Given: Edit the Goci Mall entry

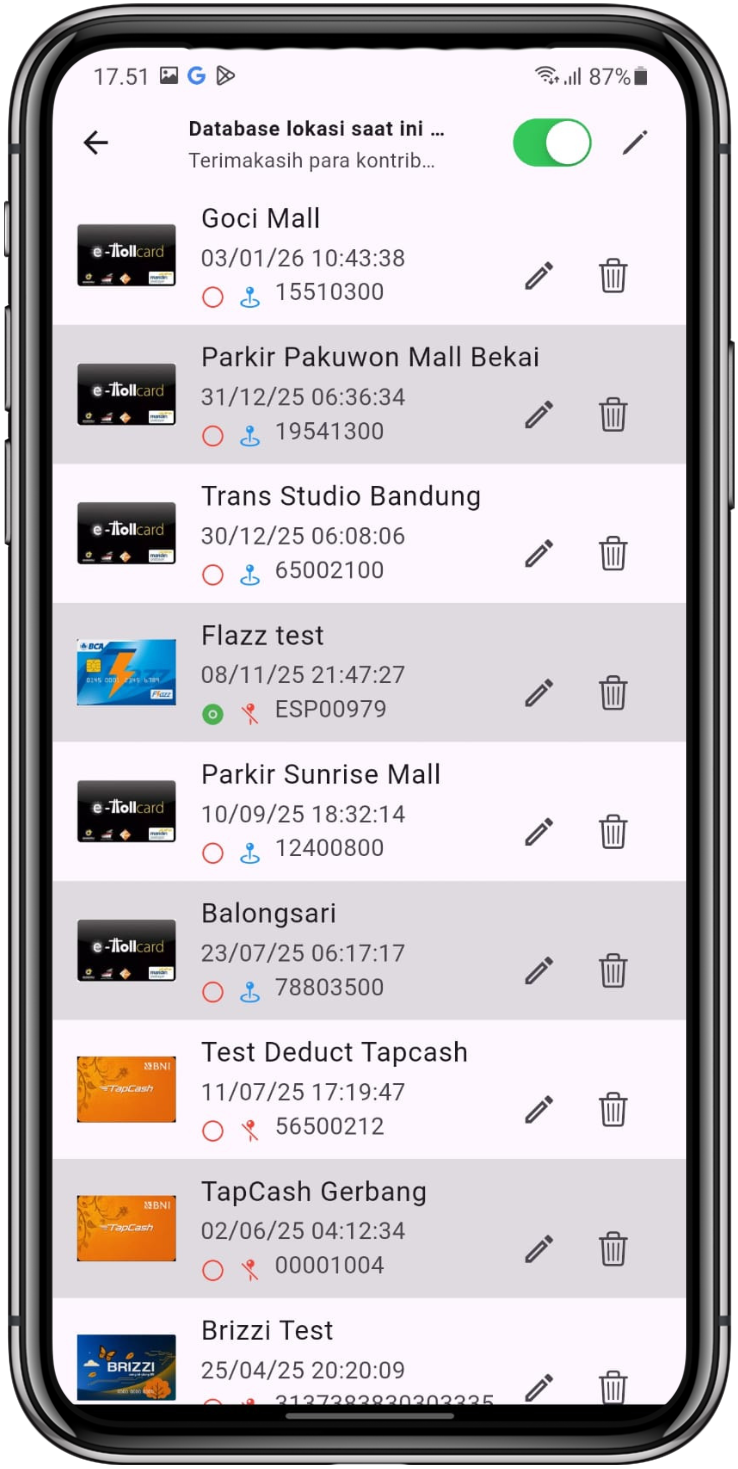Looking at the screenshot, I should [539, 275].
